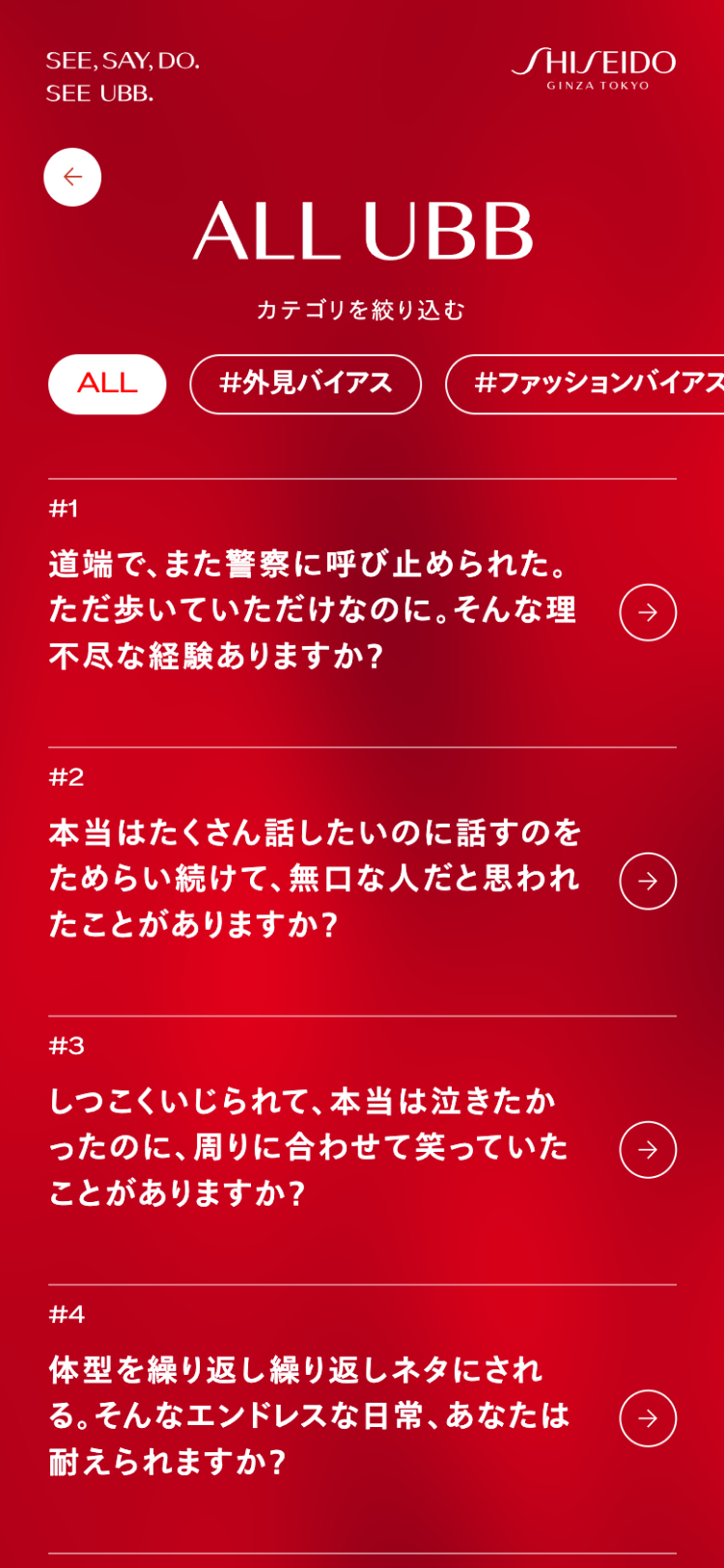Open the SHISEIDO home link

coord(594,69)
